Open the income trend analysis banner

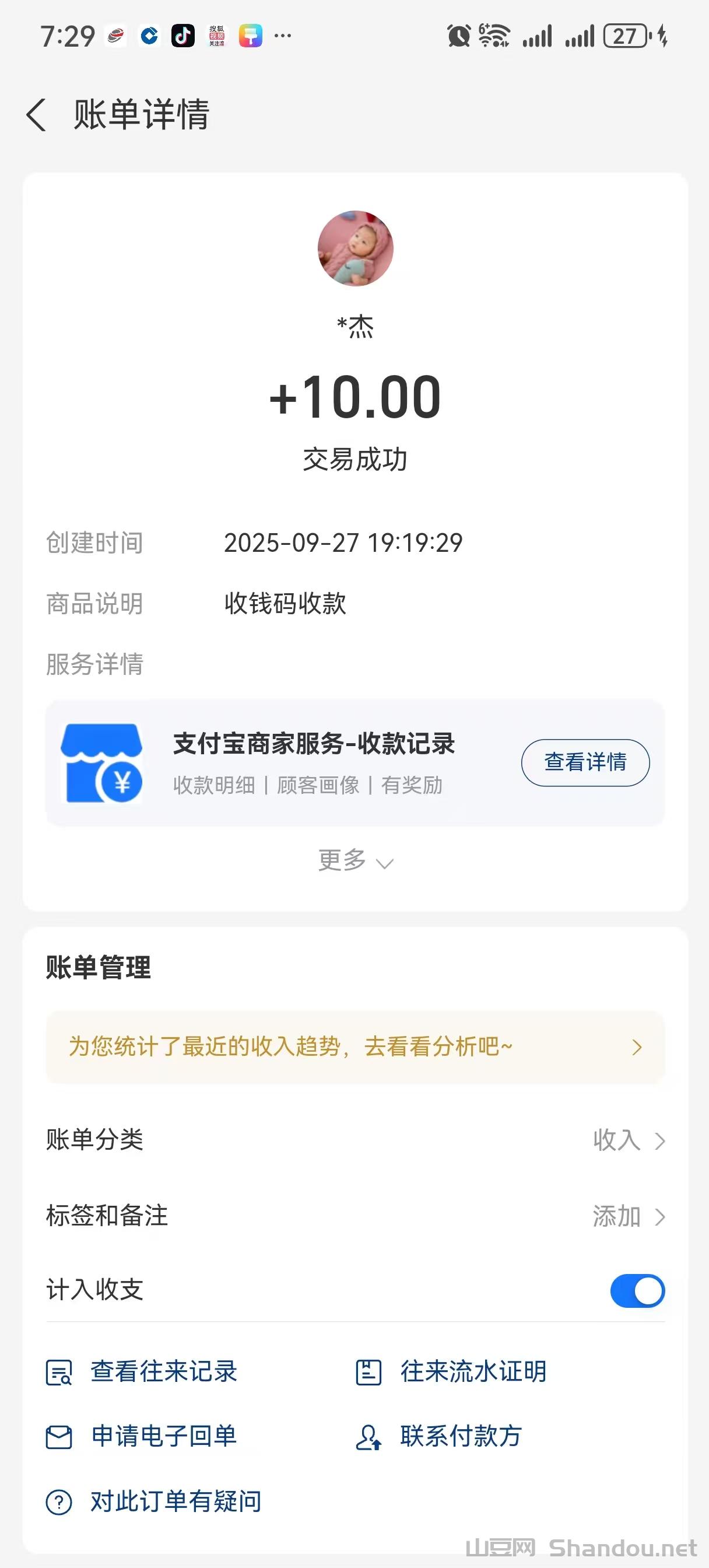pyautogui.click(x=355, y=1047)
